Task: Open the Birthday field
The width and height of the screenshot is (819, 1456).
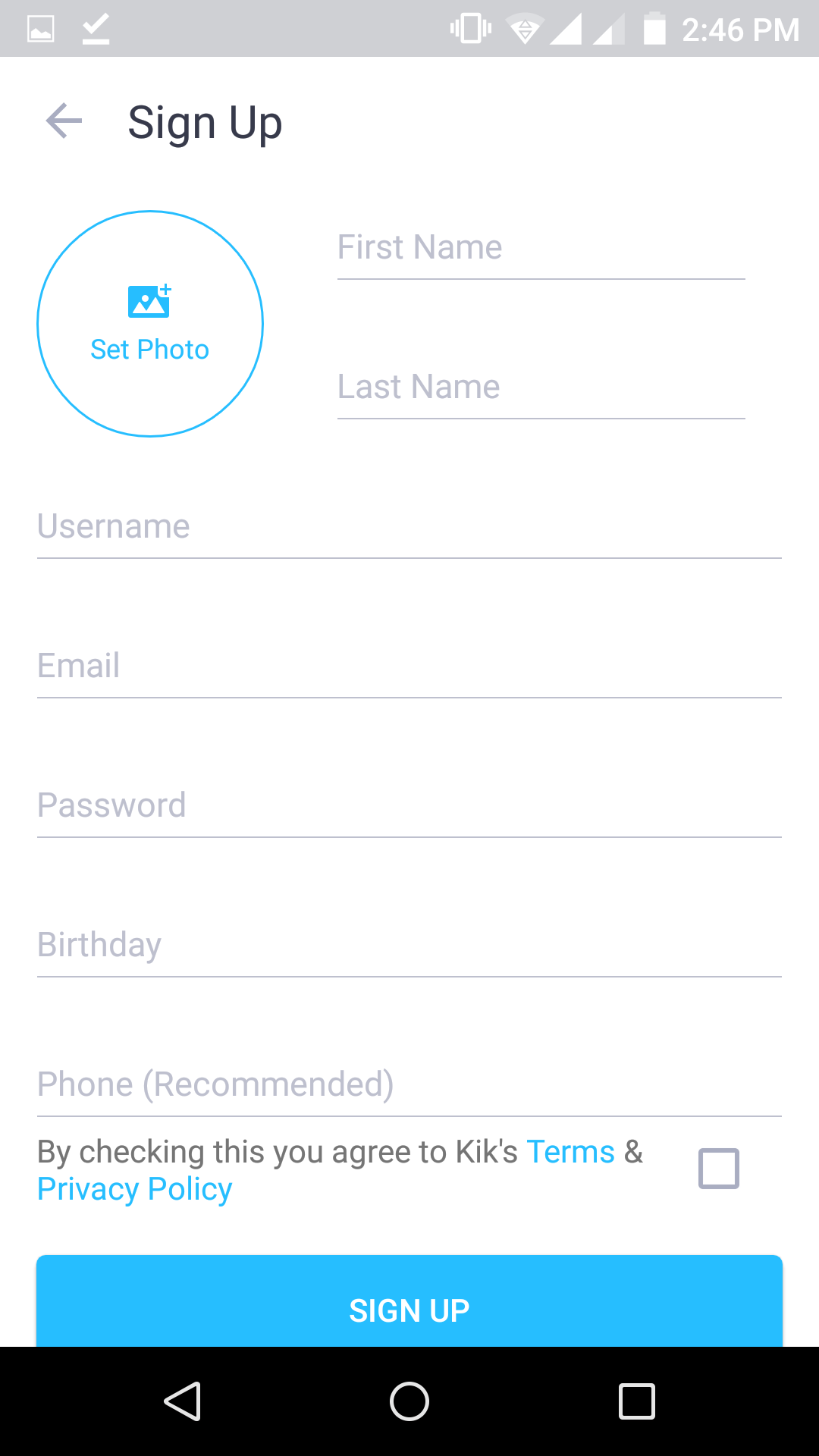Action: pyautogui.click(x=409, y=946)
